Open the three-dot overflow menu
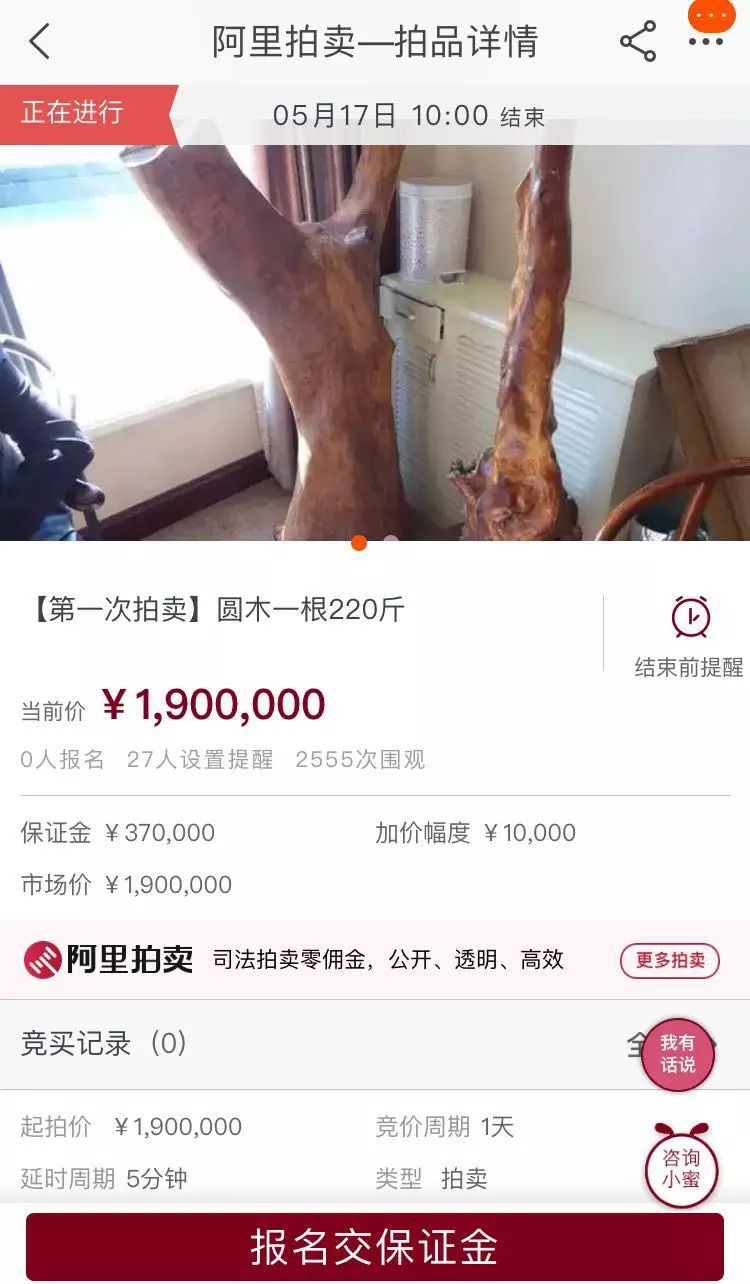 coord(706,42)
